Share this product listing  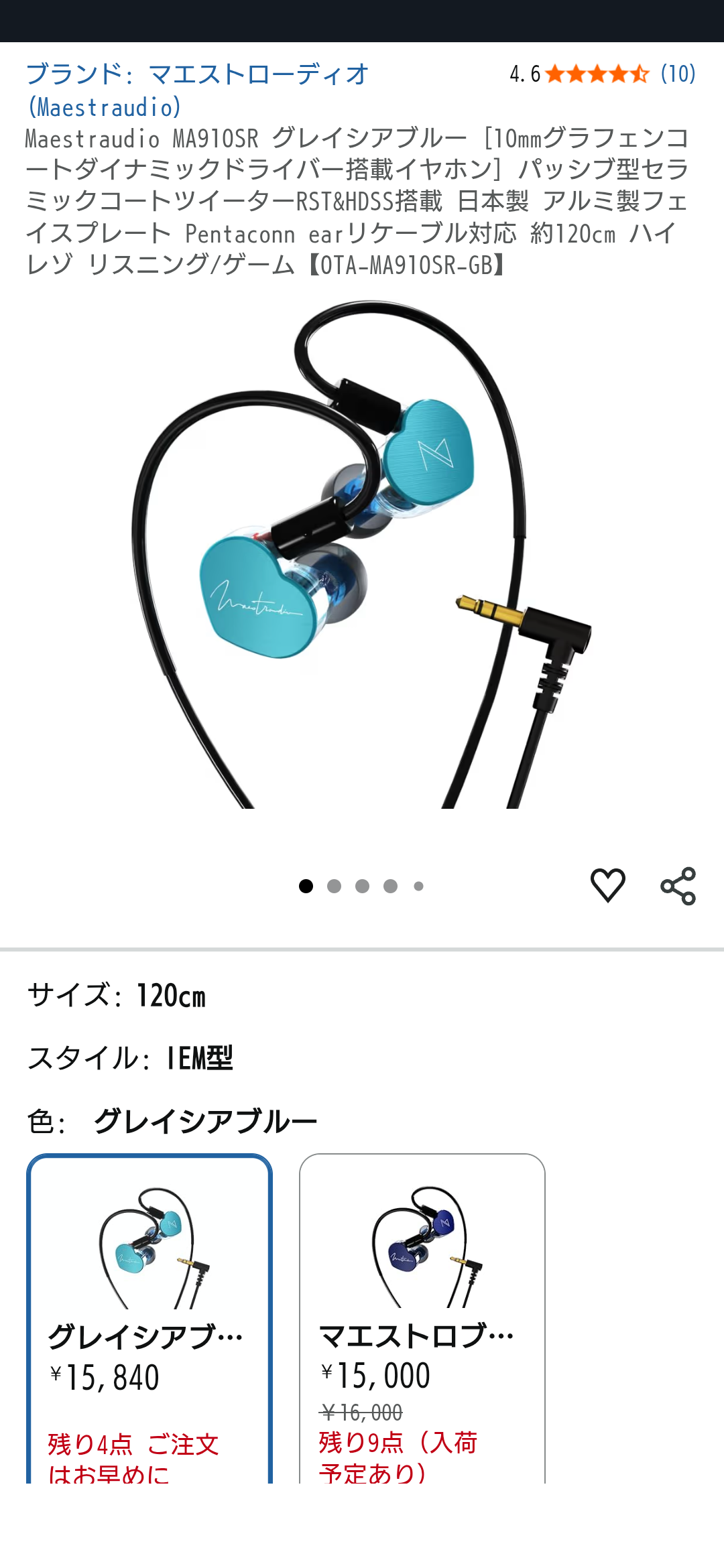point(678,886)
